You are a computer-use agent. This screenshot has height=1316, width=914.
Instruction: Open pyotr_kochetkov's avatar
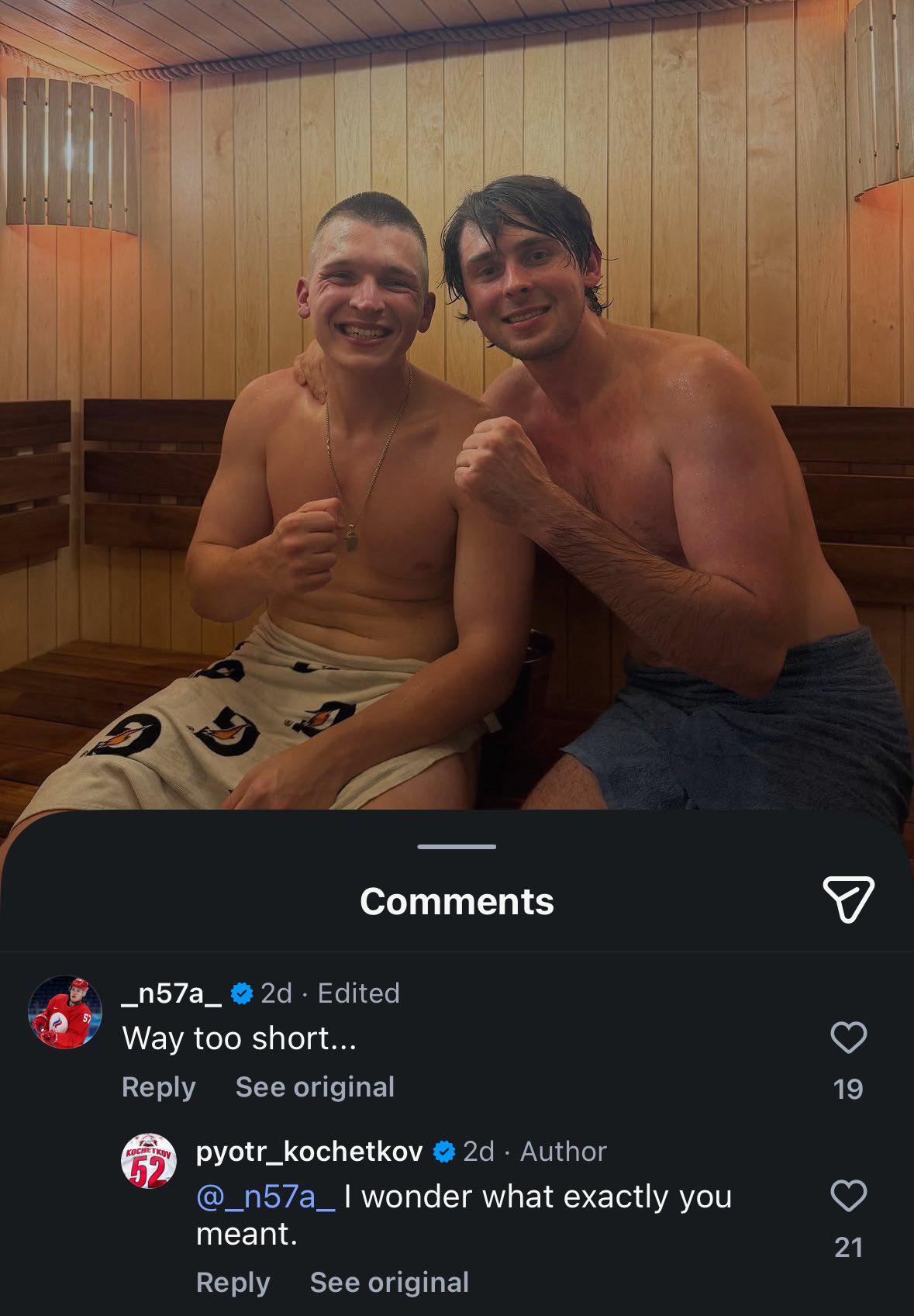[149, 1161]
